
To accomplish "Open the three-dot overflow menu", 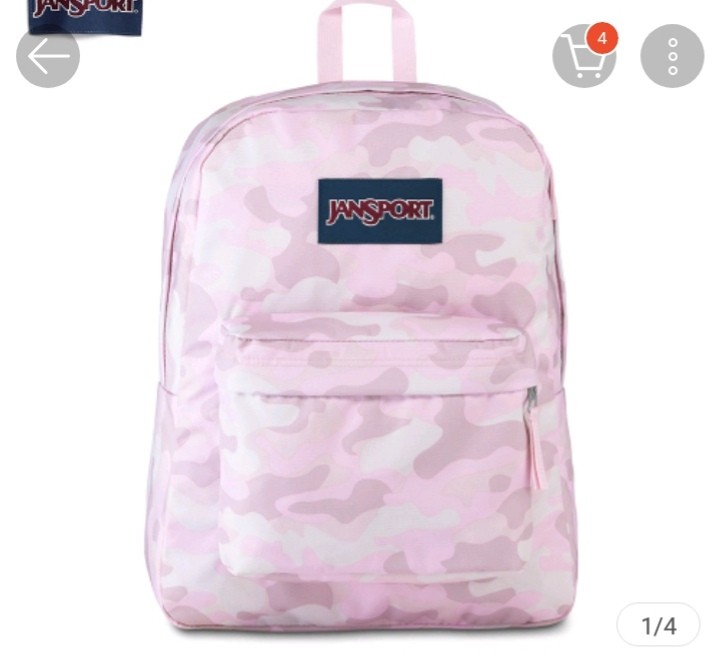I will click(x=672, y=56).
